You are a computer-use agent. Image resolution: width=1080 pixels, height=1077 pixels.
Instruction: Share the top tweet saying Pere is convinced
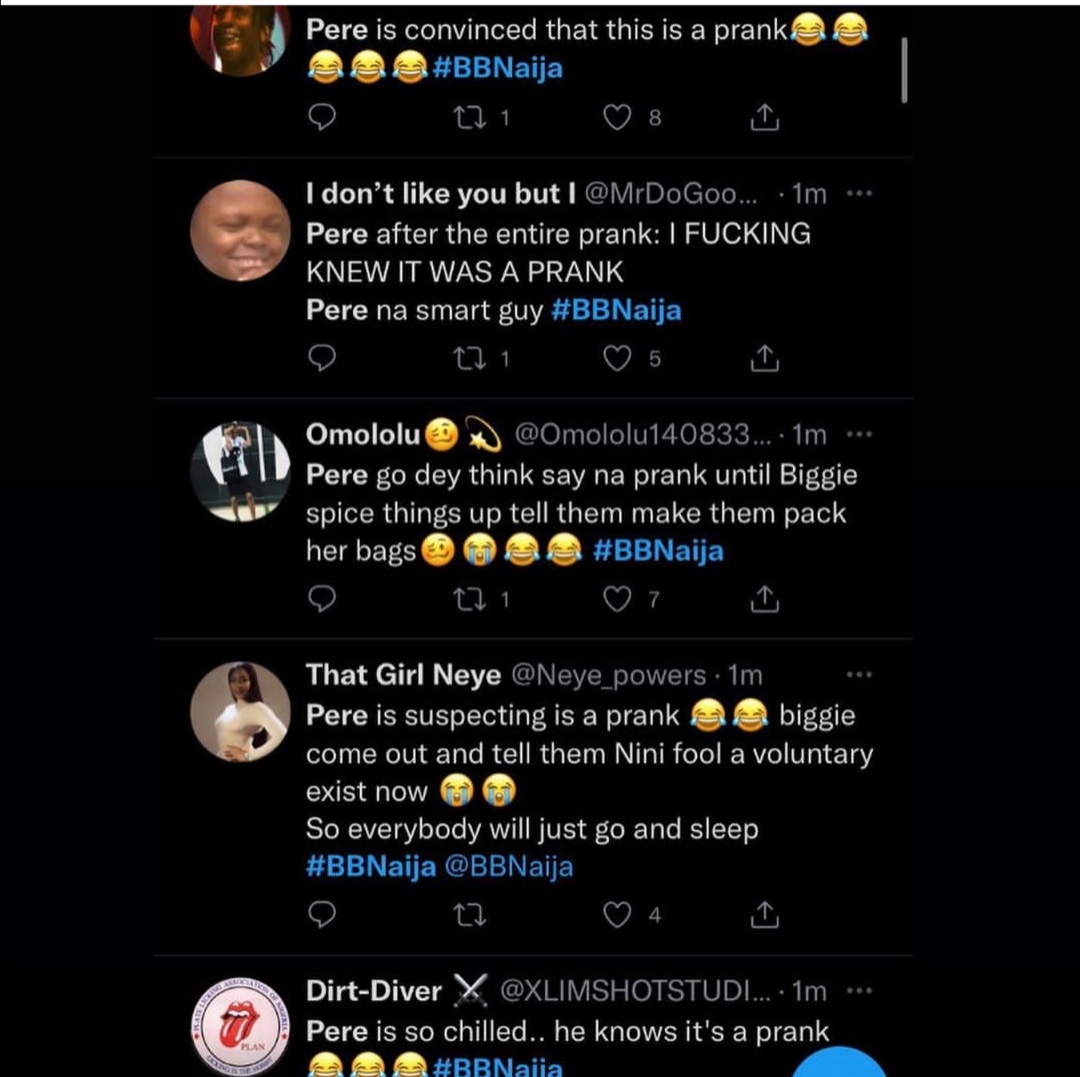[x=764, y=119]
